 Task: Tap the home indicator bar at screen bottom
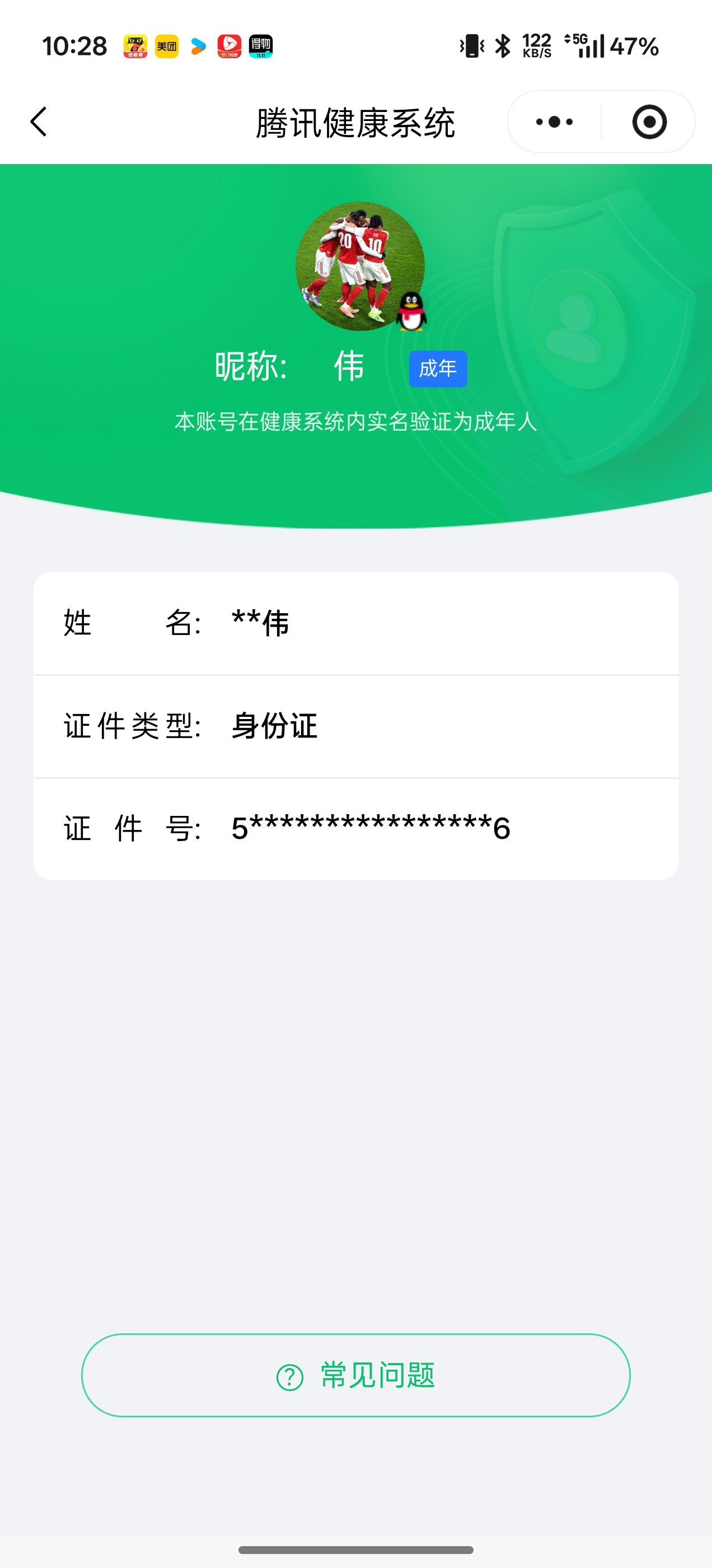coord(356,1548)
